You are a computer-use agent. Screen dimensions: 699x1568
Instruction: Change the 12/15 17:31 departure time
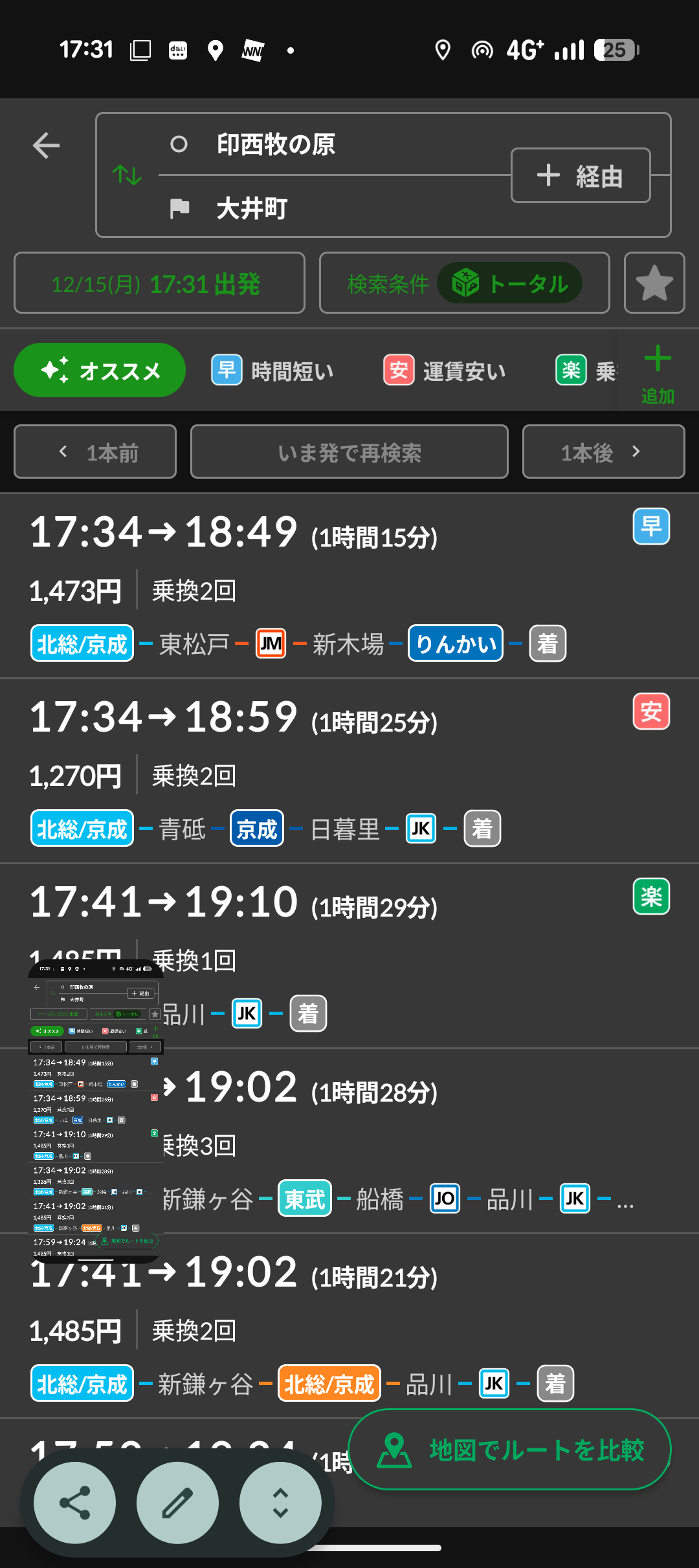click(x=159, y=283)
